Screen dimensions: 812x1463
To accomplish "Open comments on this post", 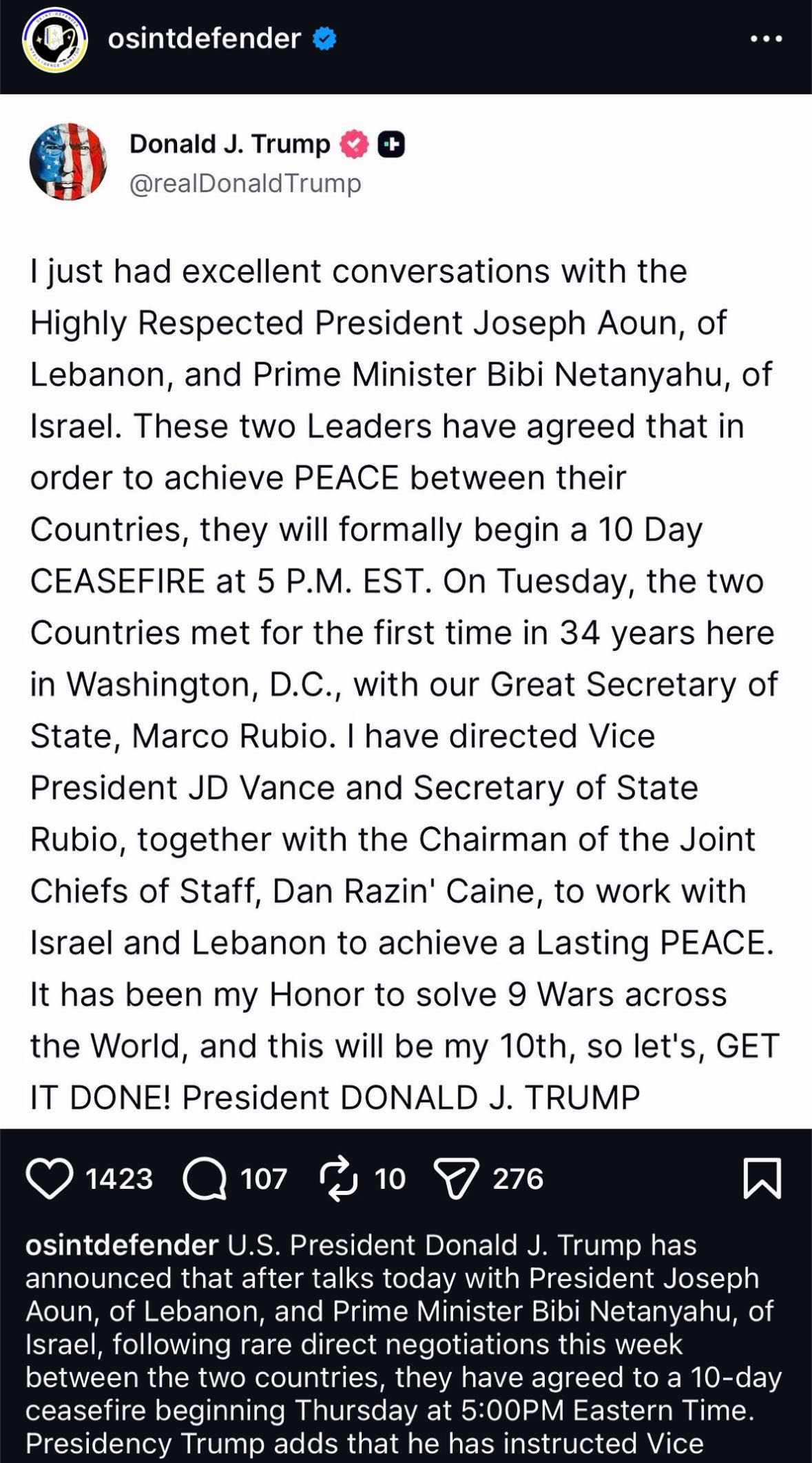I will (x=205, y=1179).
